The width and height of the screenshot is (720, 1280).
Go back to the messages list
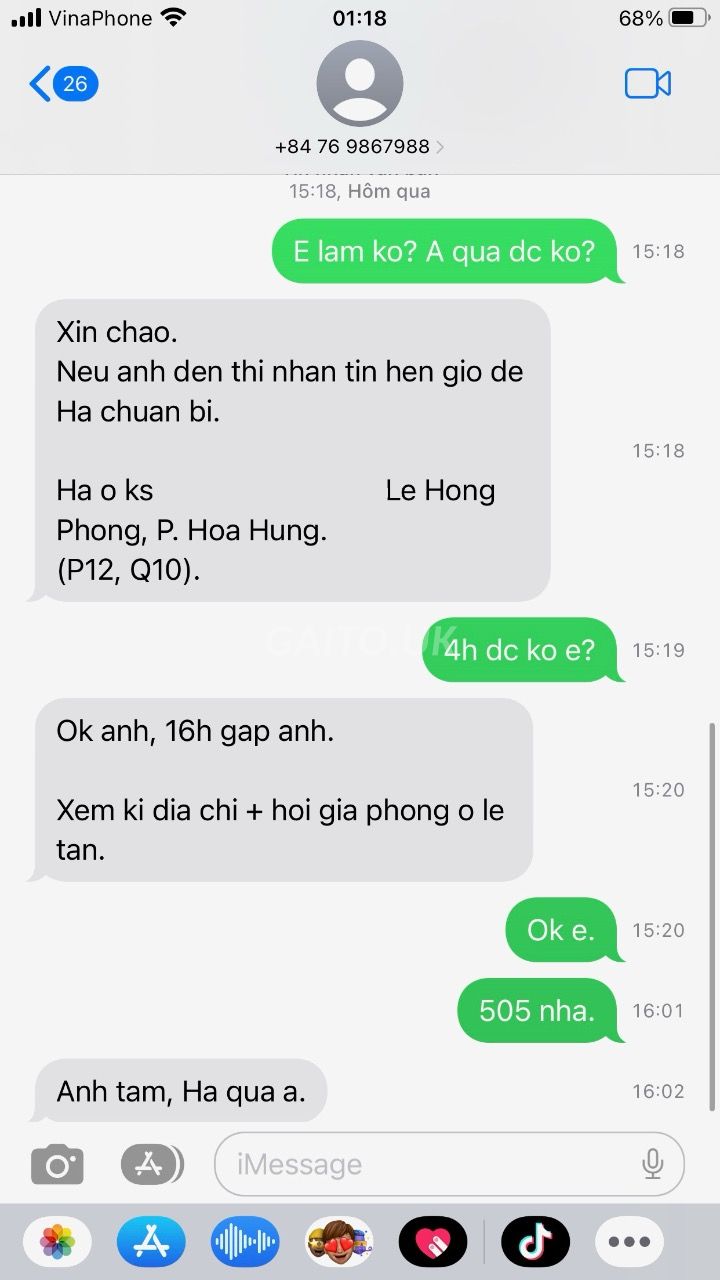click(x=64, y=84)
